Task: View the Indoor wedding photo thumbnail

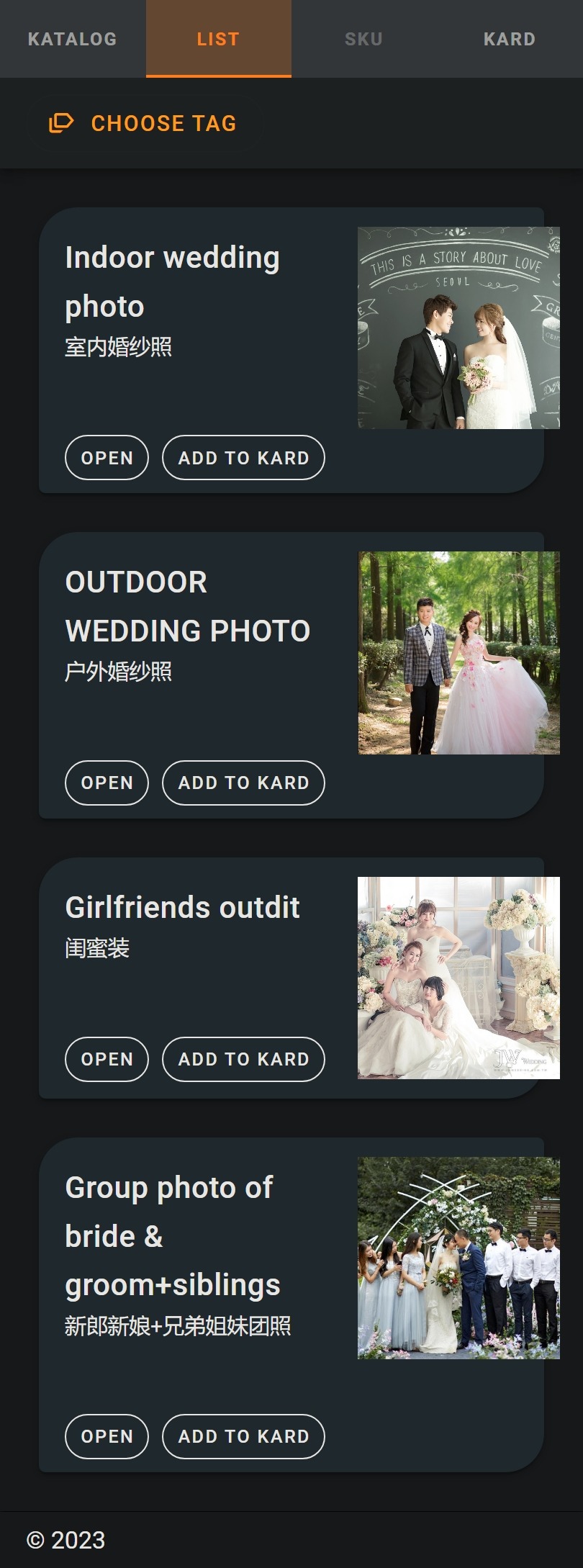Action: click(458, 328)
